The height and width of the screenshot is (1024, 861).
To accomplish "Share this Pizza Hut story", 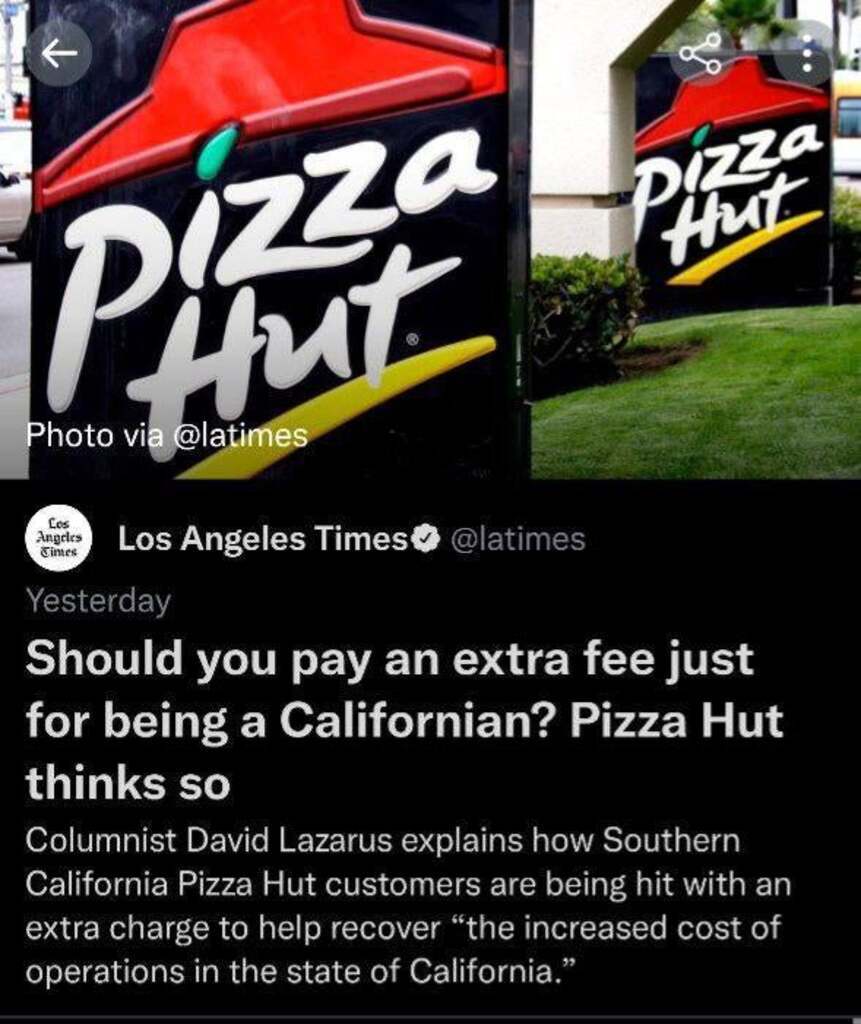I will pos(701,54).
